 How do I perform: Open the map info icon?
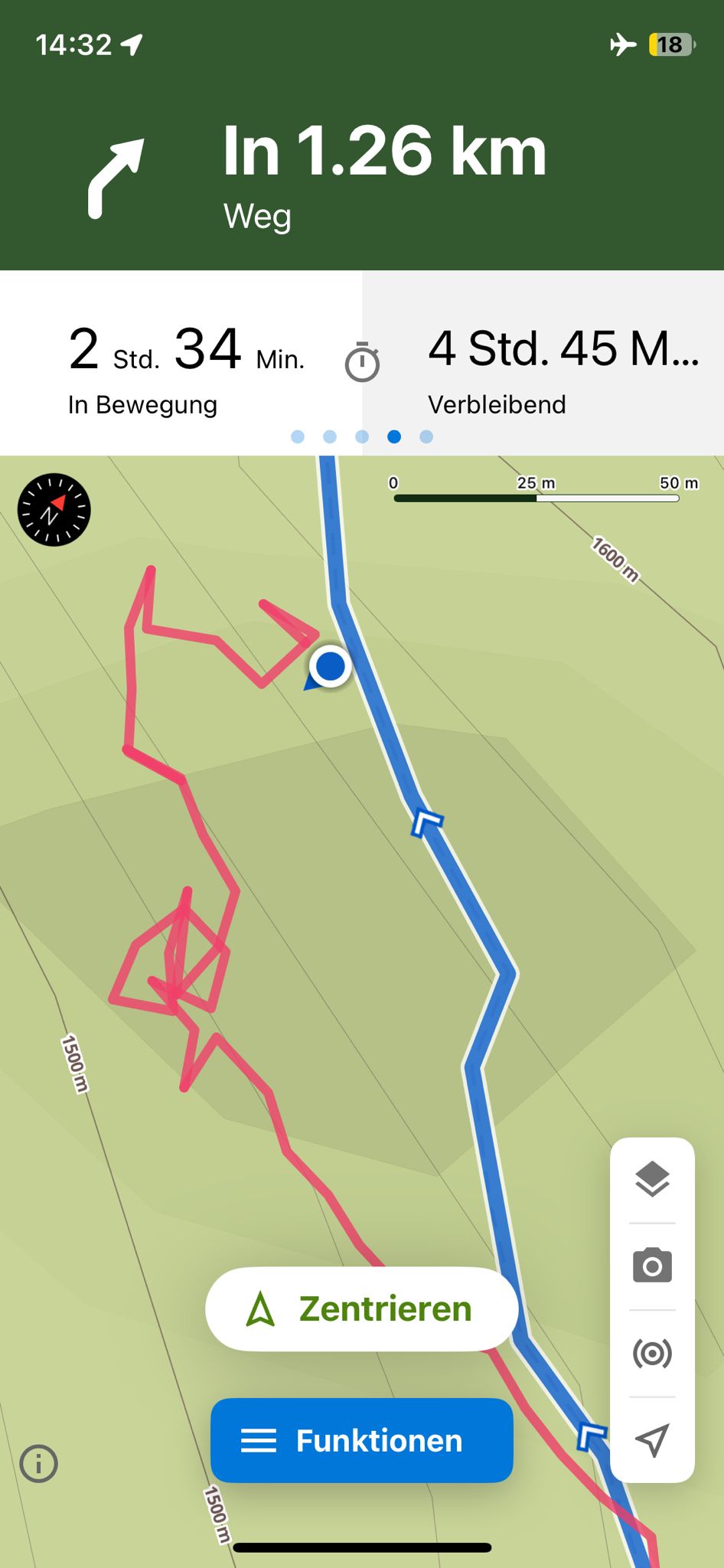point(39,1464)
